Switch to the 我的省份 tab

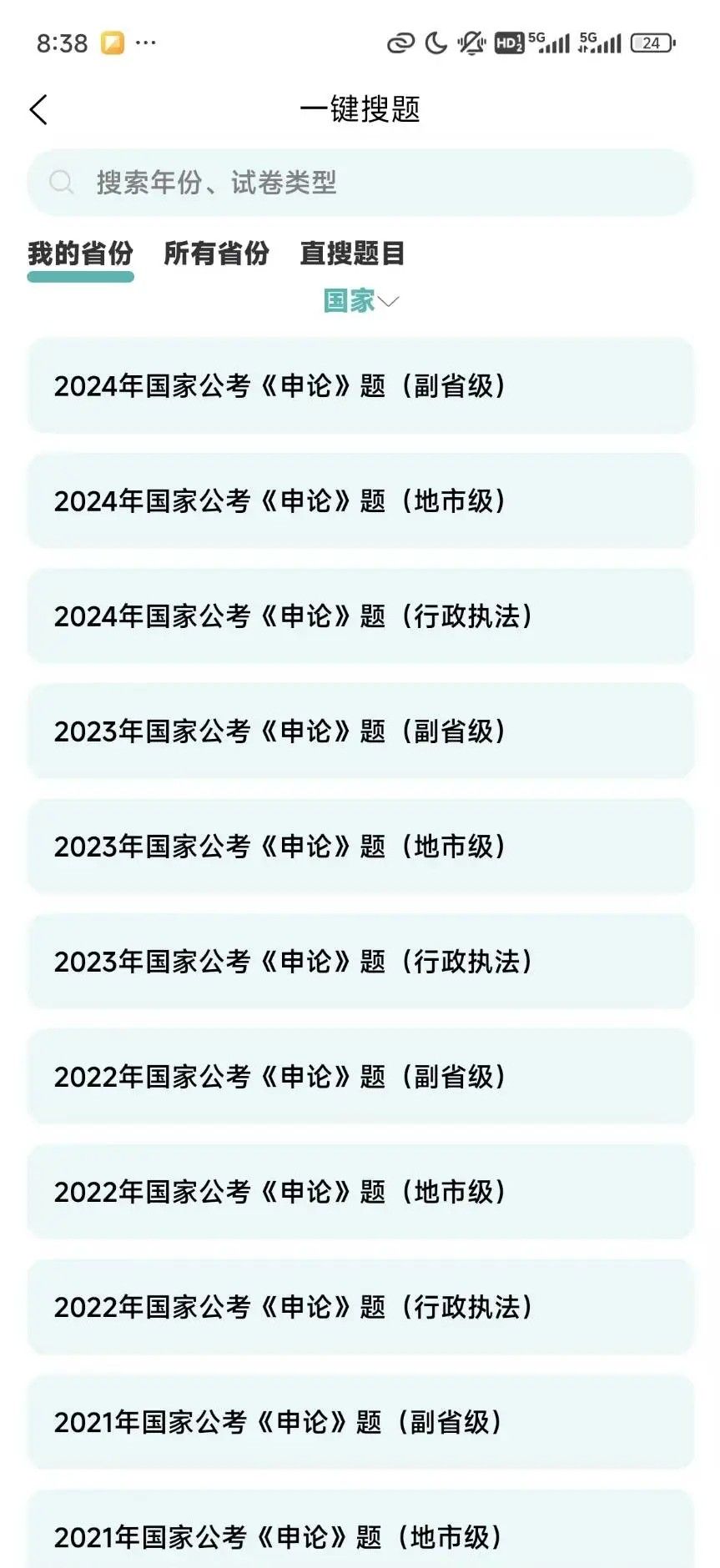click(x=80, y=254)
